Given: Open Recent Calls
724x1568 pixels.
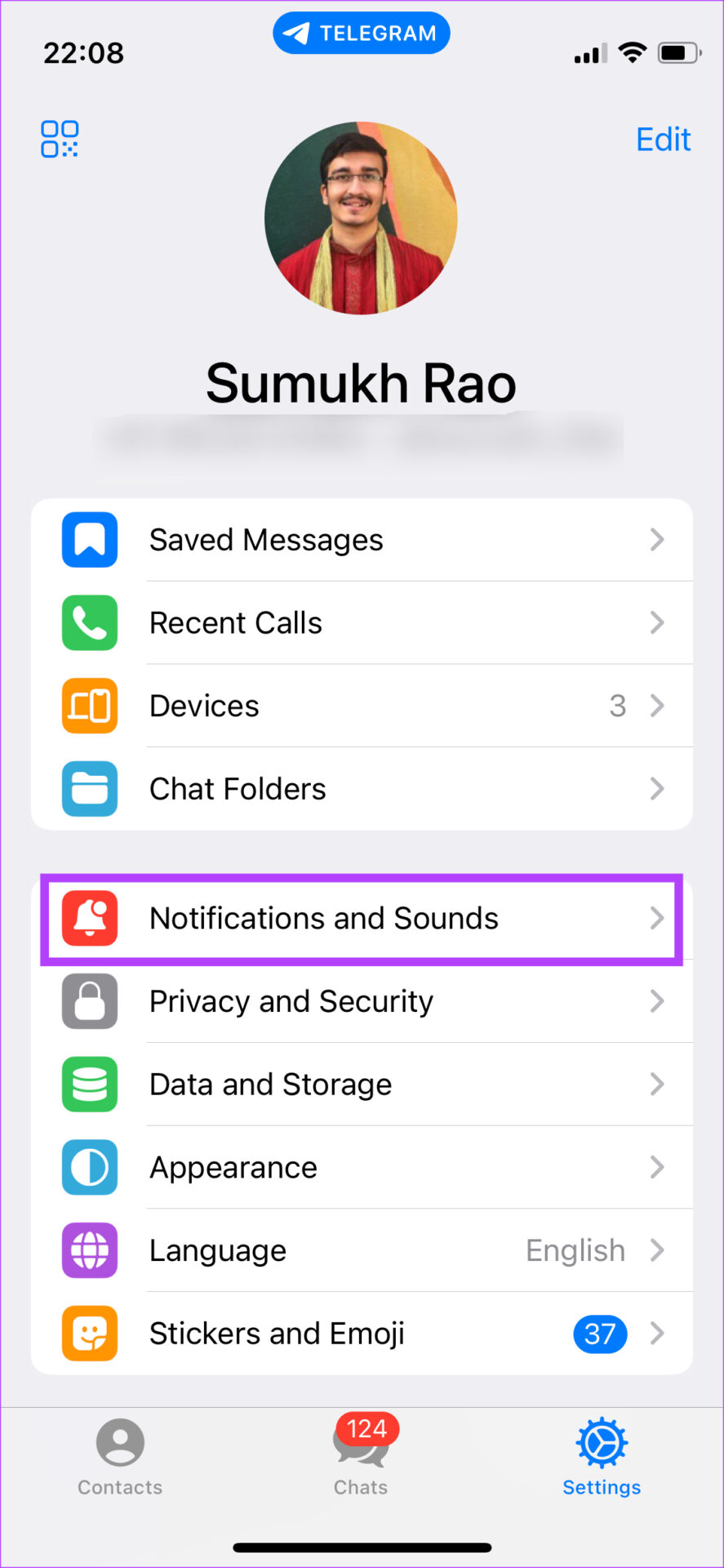Looking at the screenshot, I should pos(362,623).
